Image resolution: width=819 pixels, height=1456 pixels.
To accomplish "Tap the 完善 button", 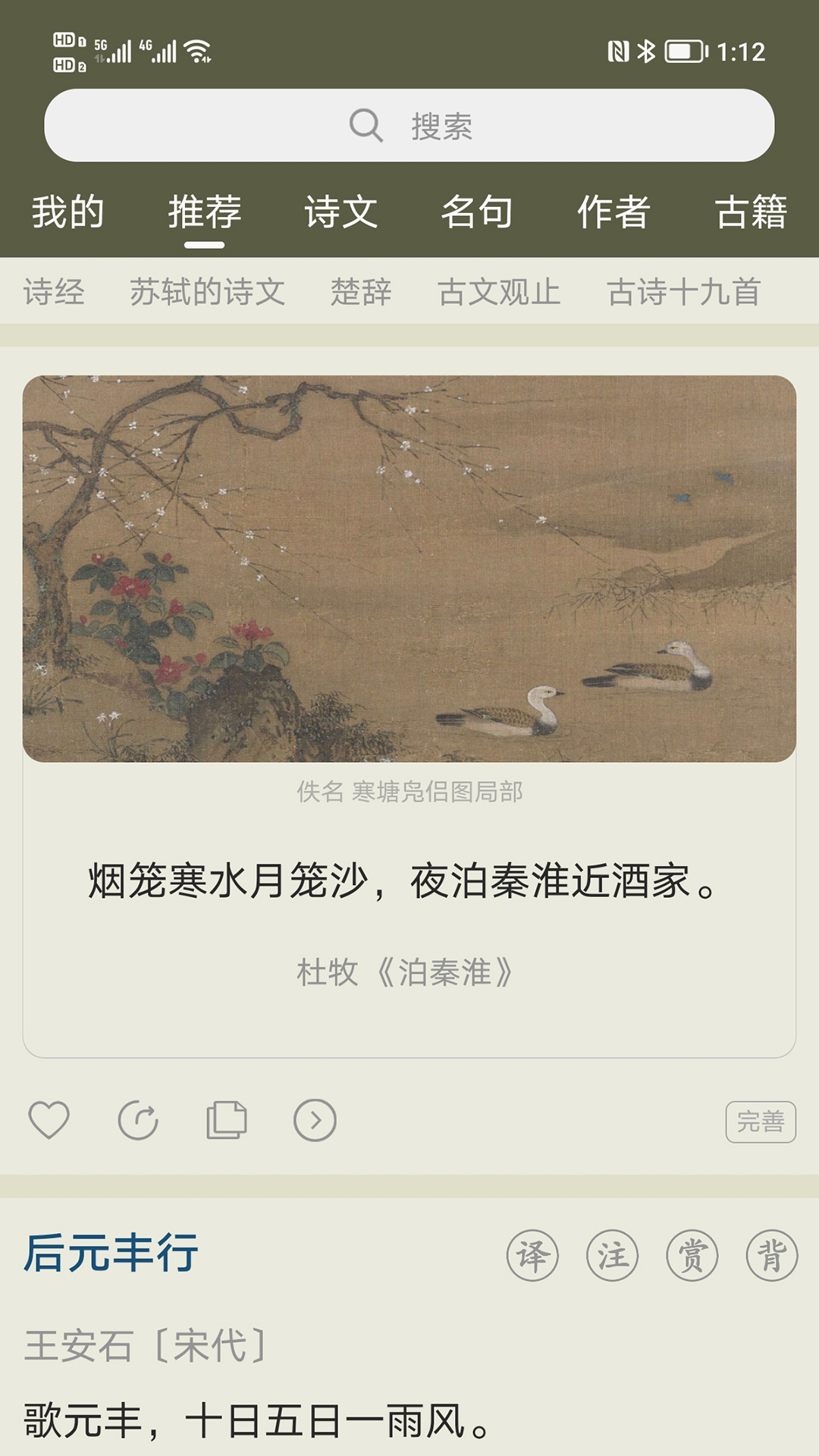I will [x=760, y=1122].
